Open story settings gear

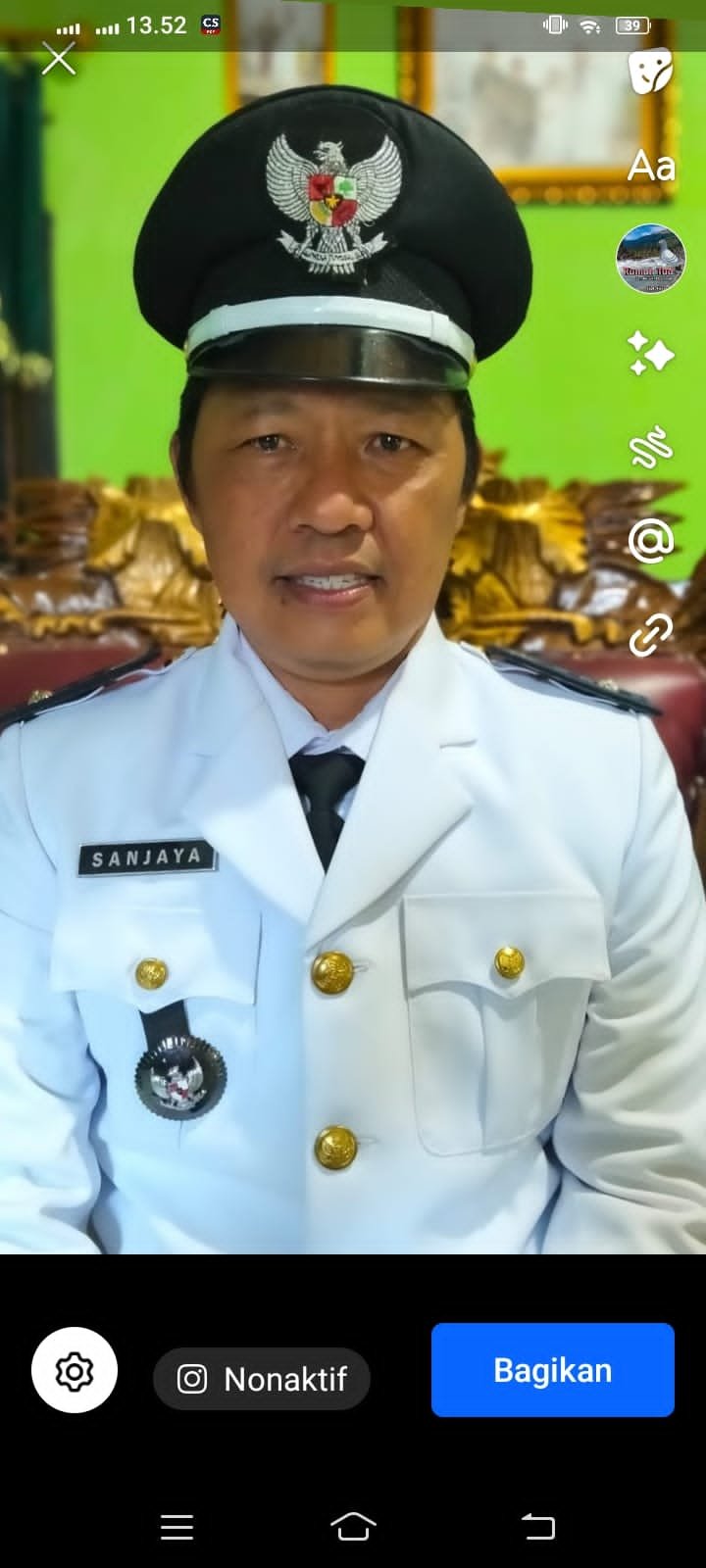pyautogui.click(x=75, y=1370)
